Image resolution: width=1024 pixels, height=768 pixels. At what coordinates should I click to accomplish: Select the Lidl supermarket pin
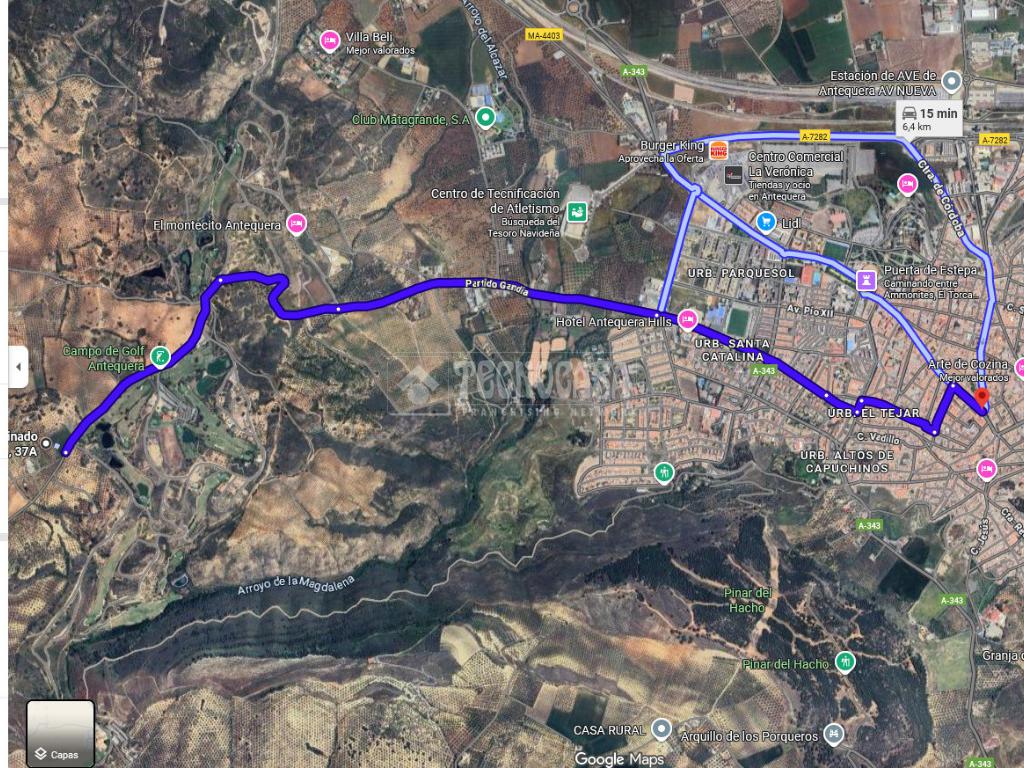click(x=766, y=220)
